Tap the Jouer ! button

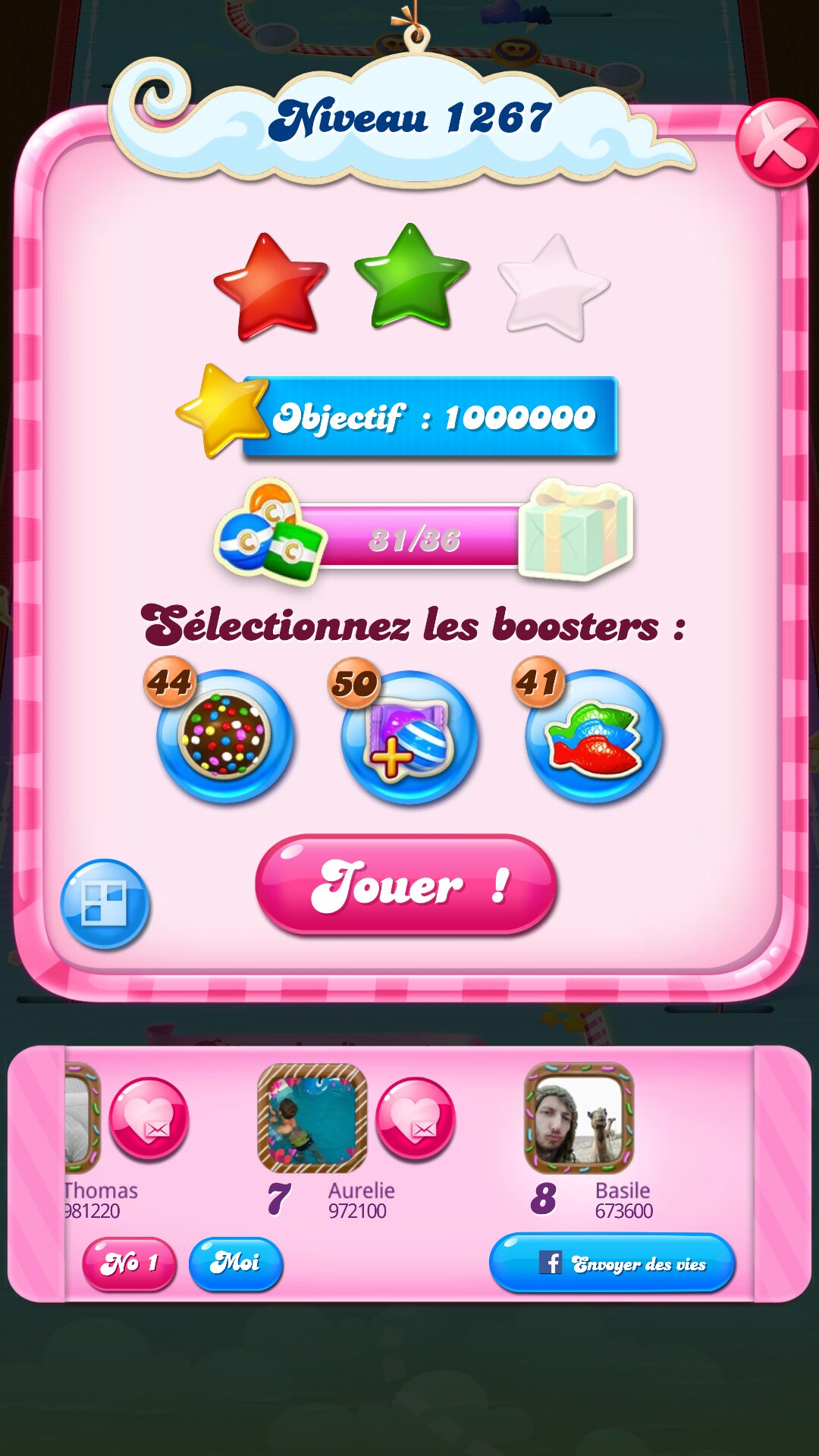click(x=406, y=884)
